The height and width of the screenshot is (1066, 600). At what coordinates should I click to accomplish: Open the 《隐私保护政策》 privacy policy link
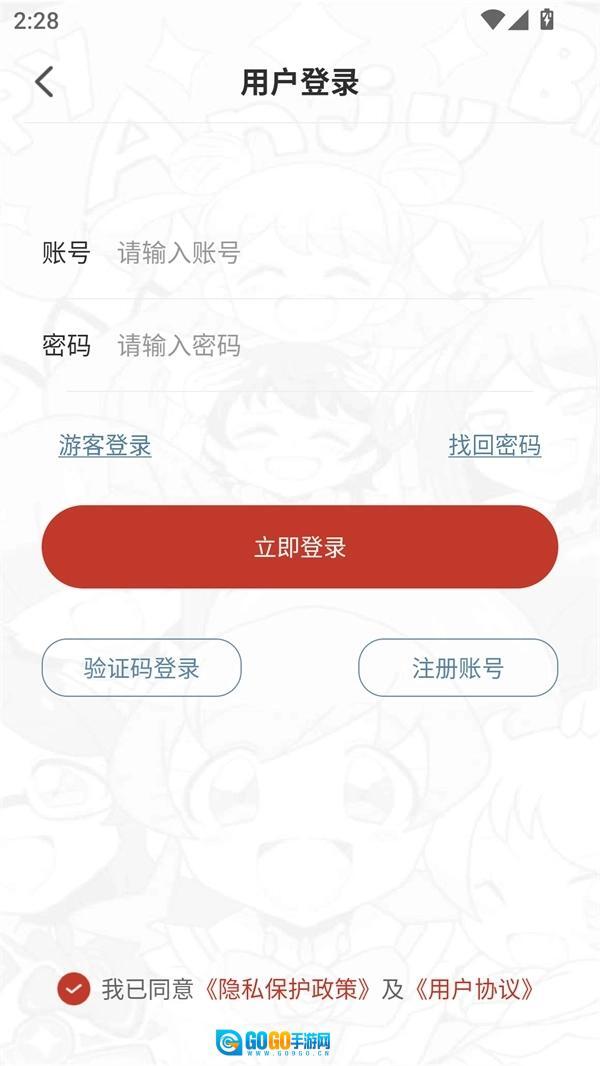click(287, 990)
